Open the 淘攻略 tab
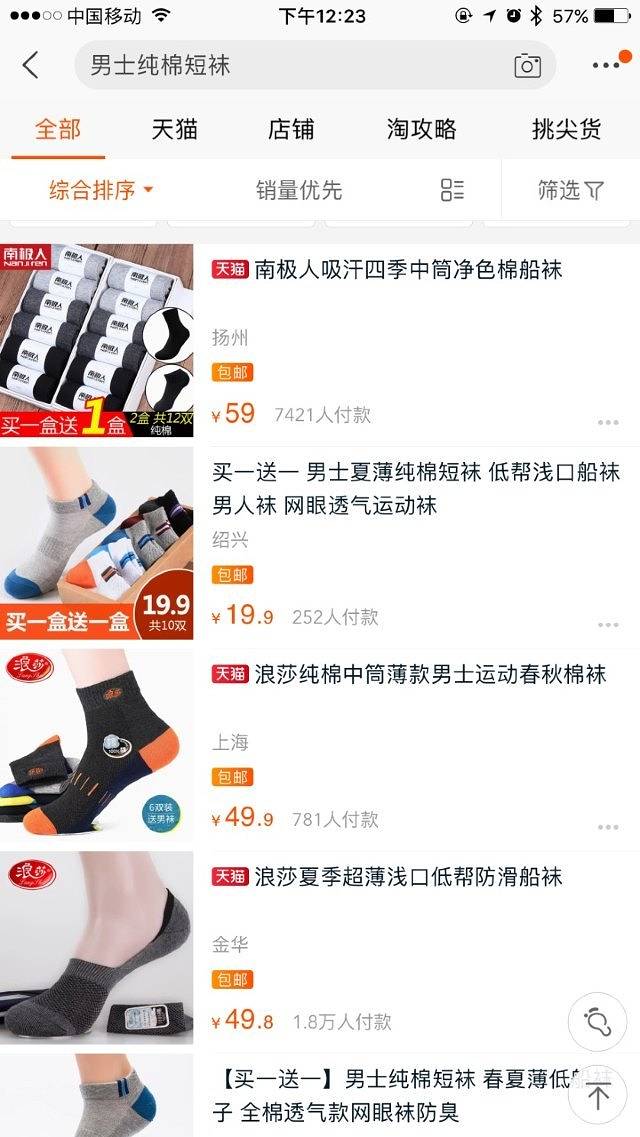This screenshot has width=640, height=1137. [421, 129]
